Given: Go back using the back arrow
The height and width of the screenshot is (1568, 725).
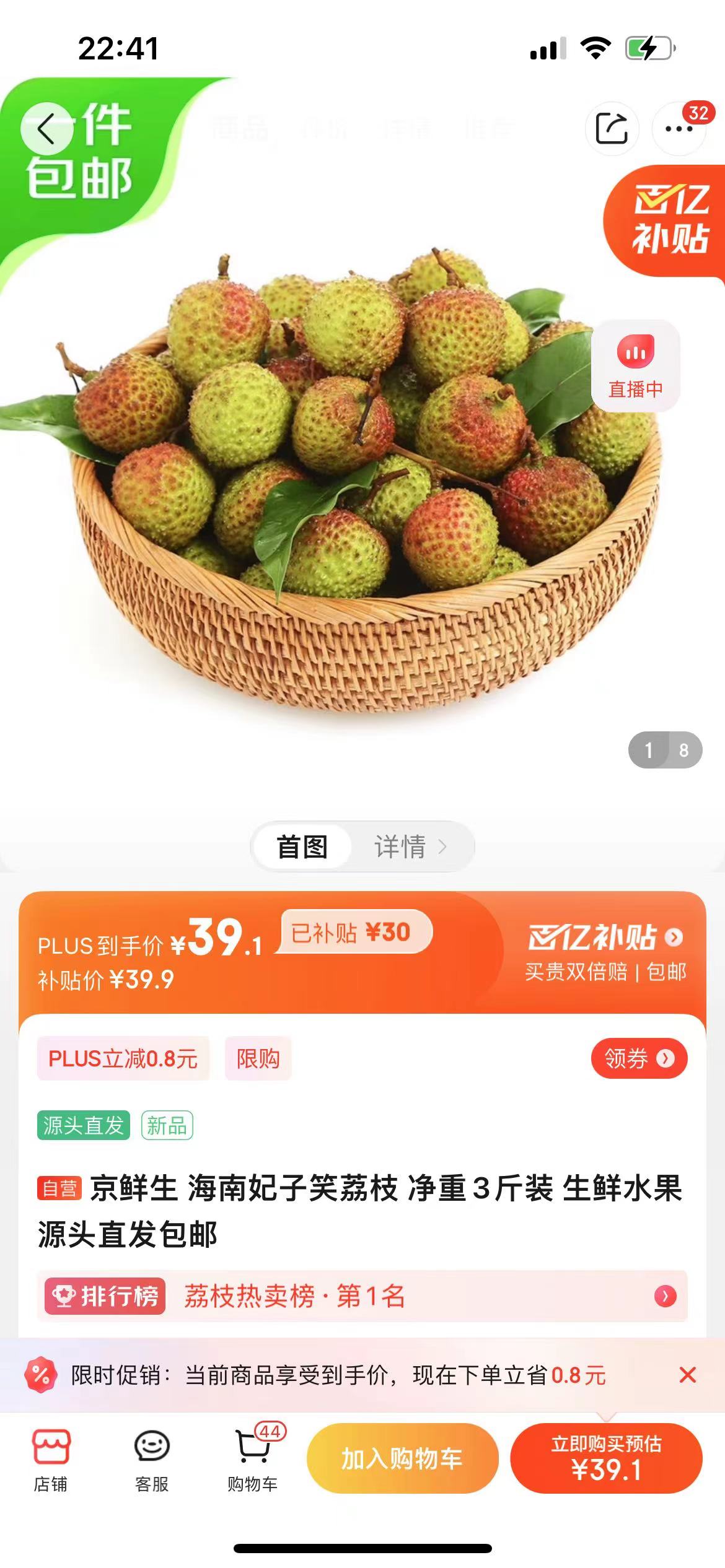Looking at the screenshot, I should pos(46,129).
